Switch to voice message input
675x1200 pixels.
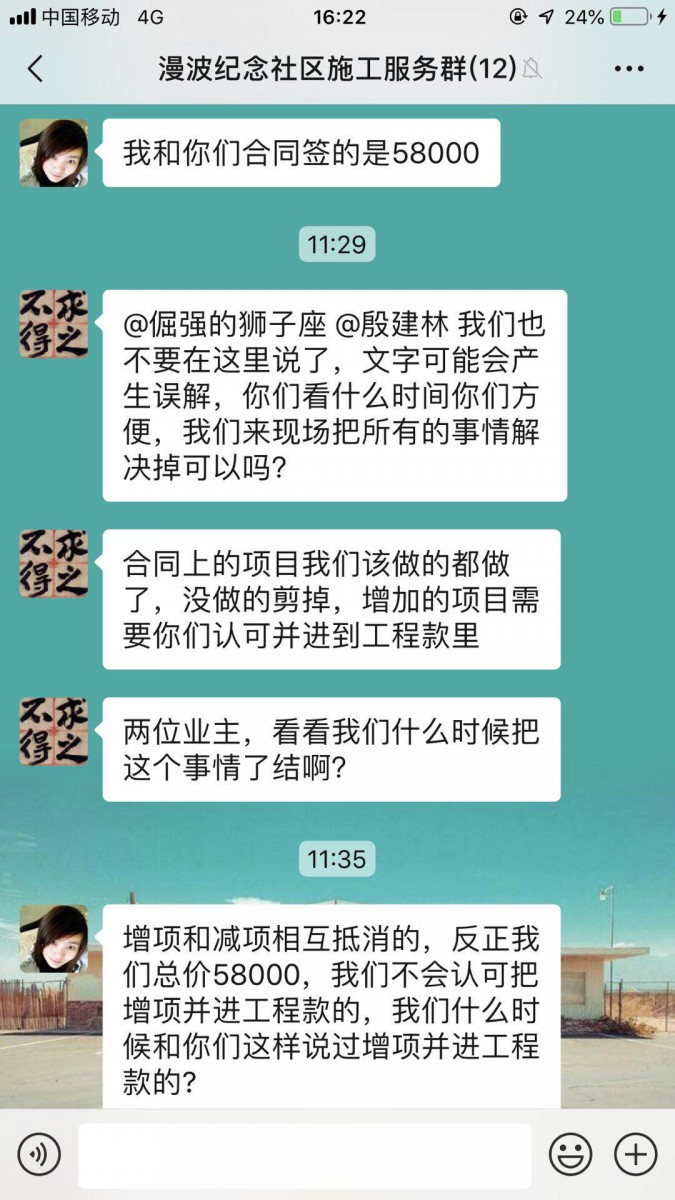tap(39, 1155)
